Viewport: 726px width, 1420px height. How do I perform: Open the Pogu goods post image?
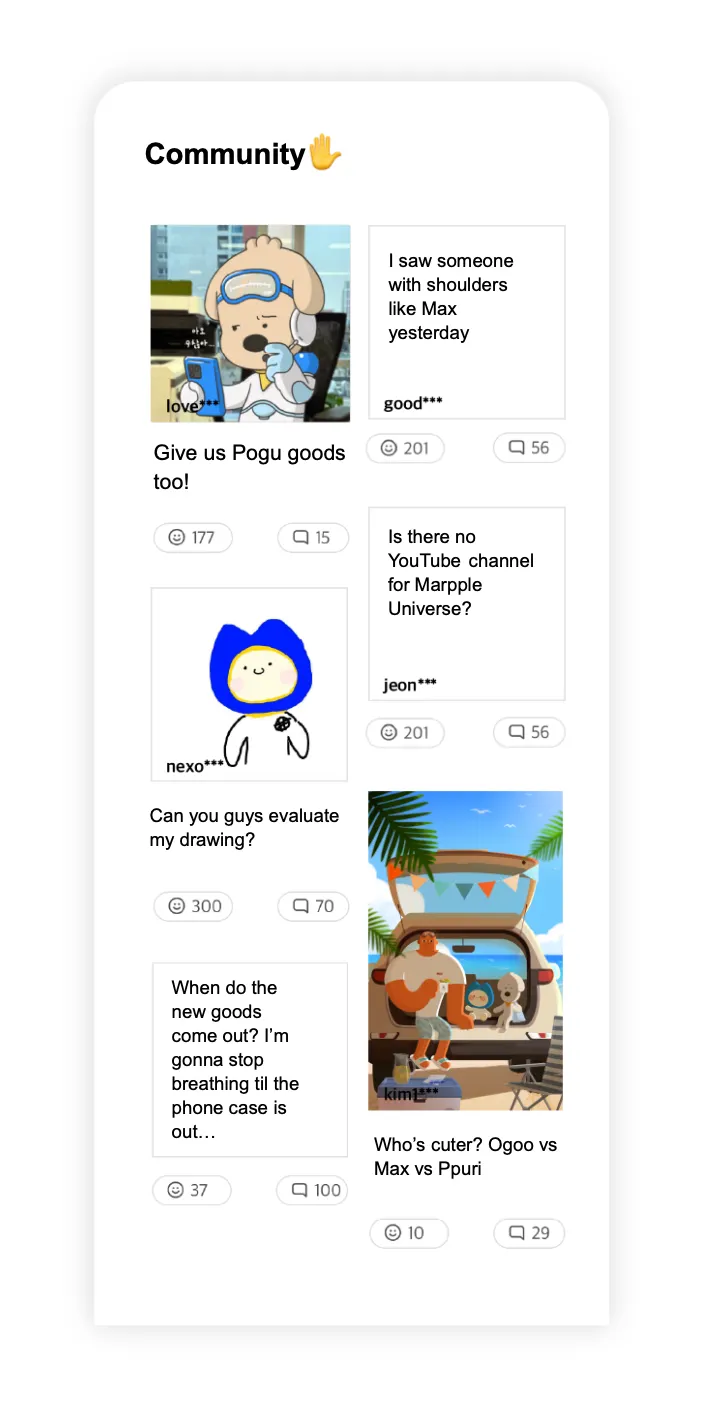(250, 323)
